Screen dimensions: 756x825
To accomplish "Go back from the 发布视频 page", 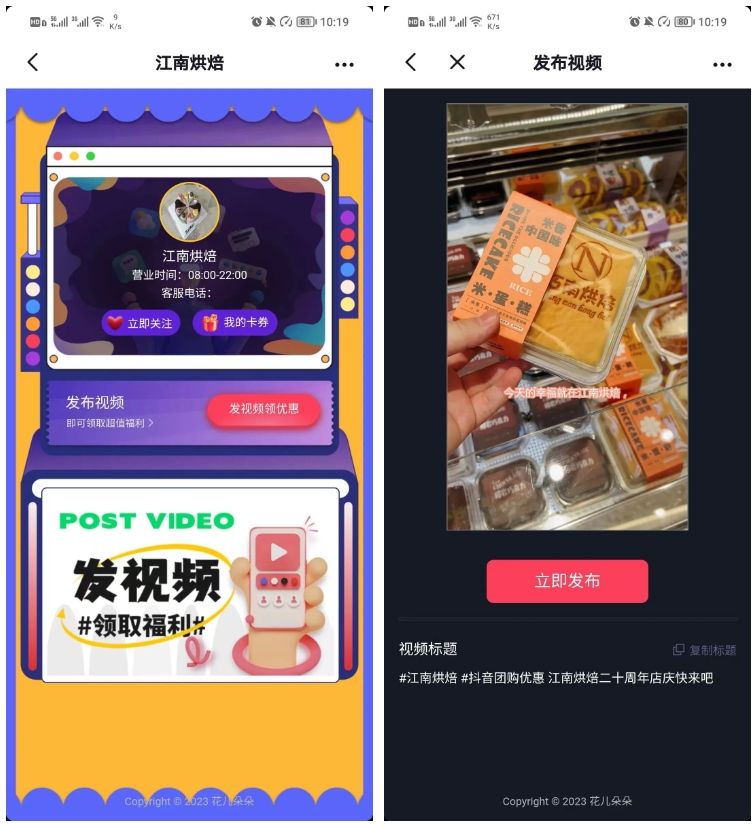I will click(410, 63).
